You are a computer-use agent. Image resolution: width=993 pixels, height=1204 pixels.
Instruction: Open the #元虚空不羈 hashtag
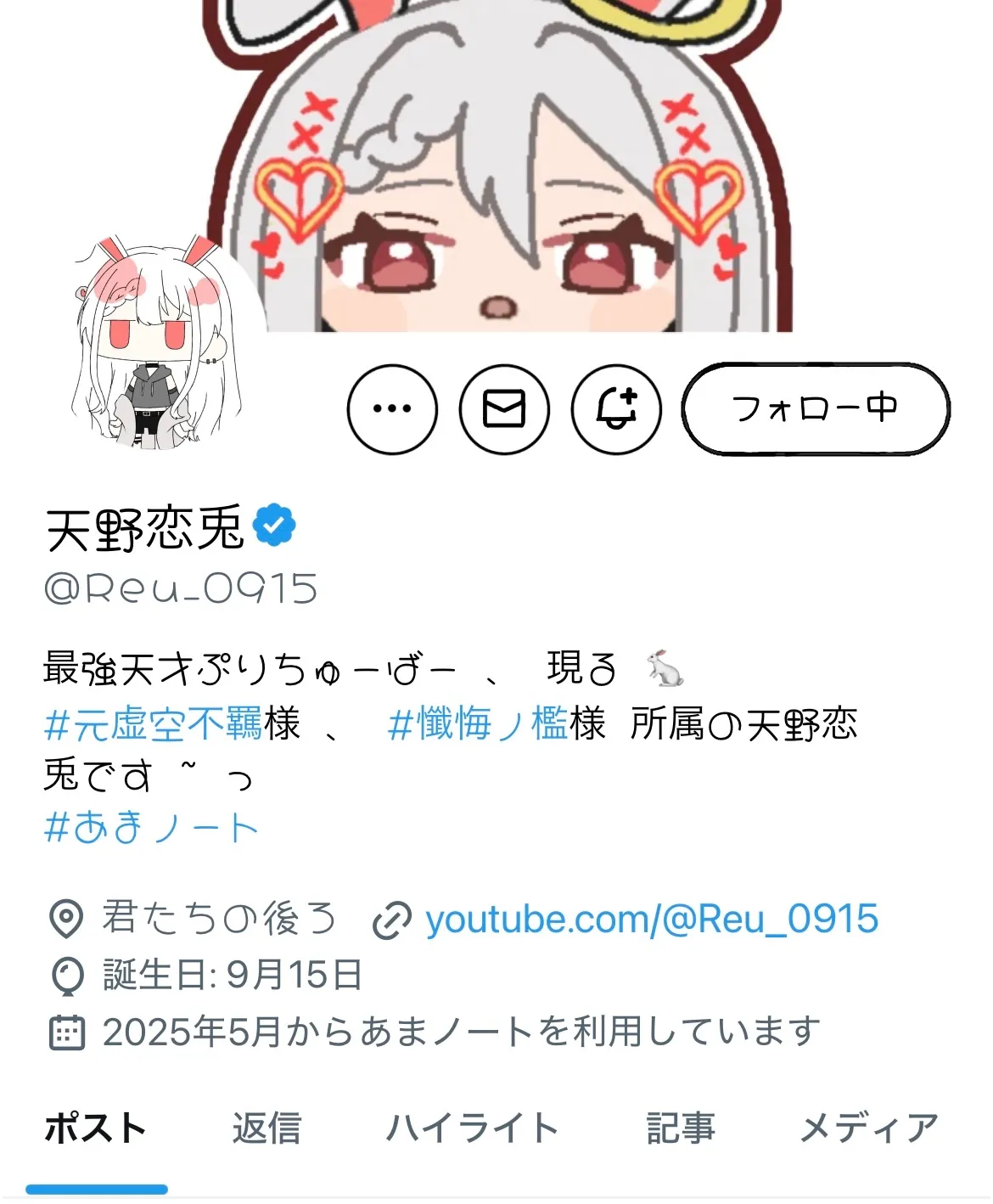pyautogui.click(x=153, y=724)
